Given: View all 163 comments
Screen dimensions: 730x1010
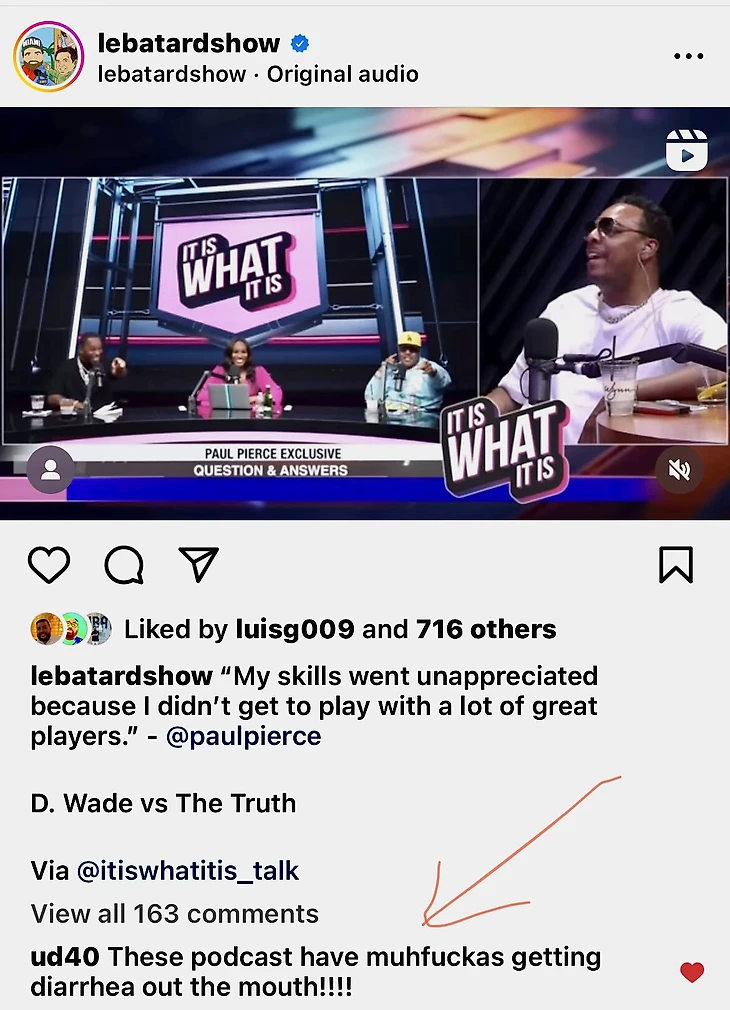Looking at the screenshot, I should point(174,913).
